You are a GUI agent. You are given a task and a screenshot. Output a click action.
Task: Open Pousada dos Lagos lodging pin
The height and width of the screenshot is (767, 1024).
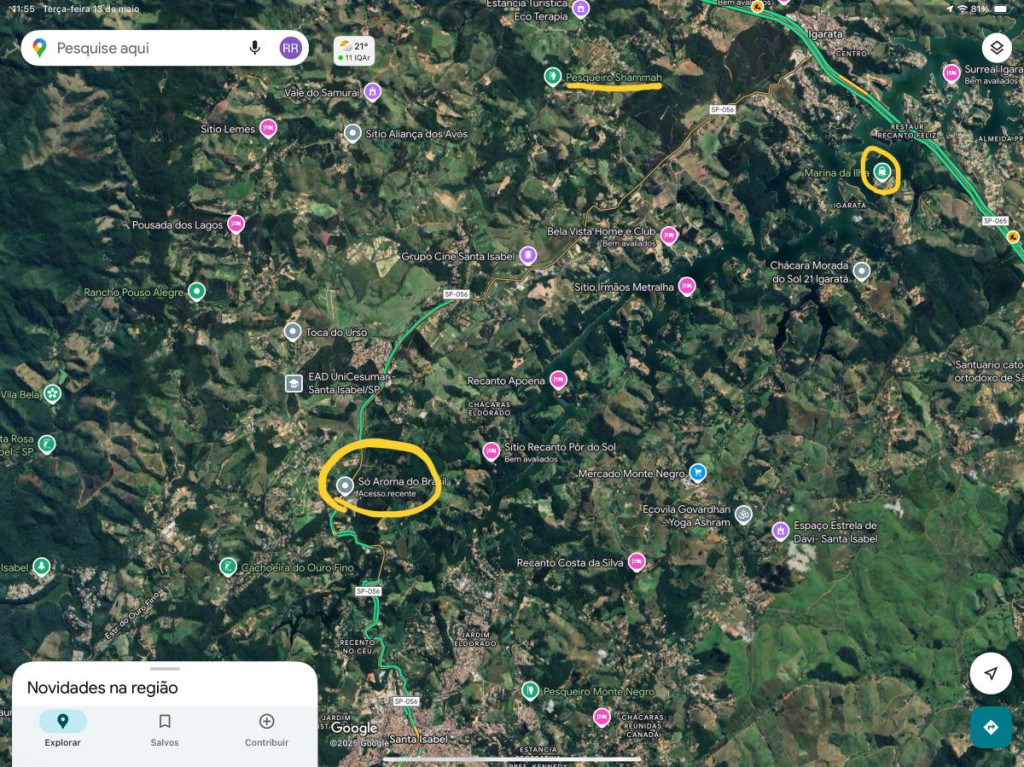coord(236,223)
